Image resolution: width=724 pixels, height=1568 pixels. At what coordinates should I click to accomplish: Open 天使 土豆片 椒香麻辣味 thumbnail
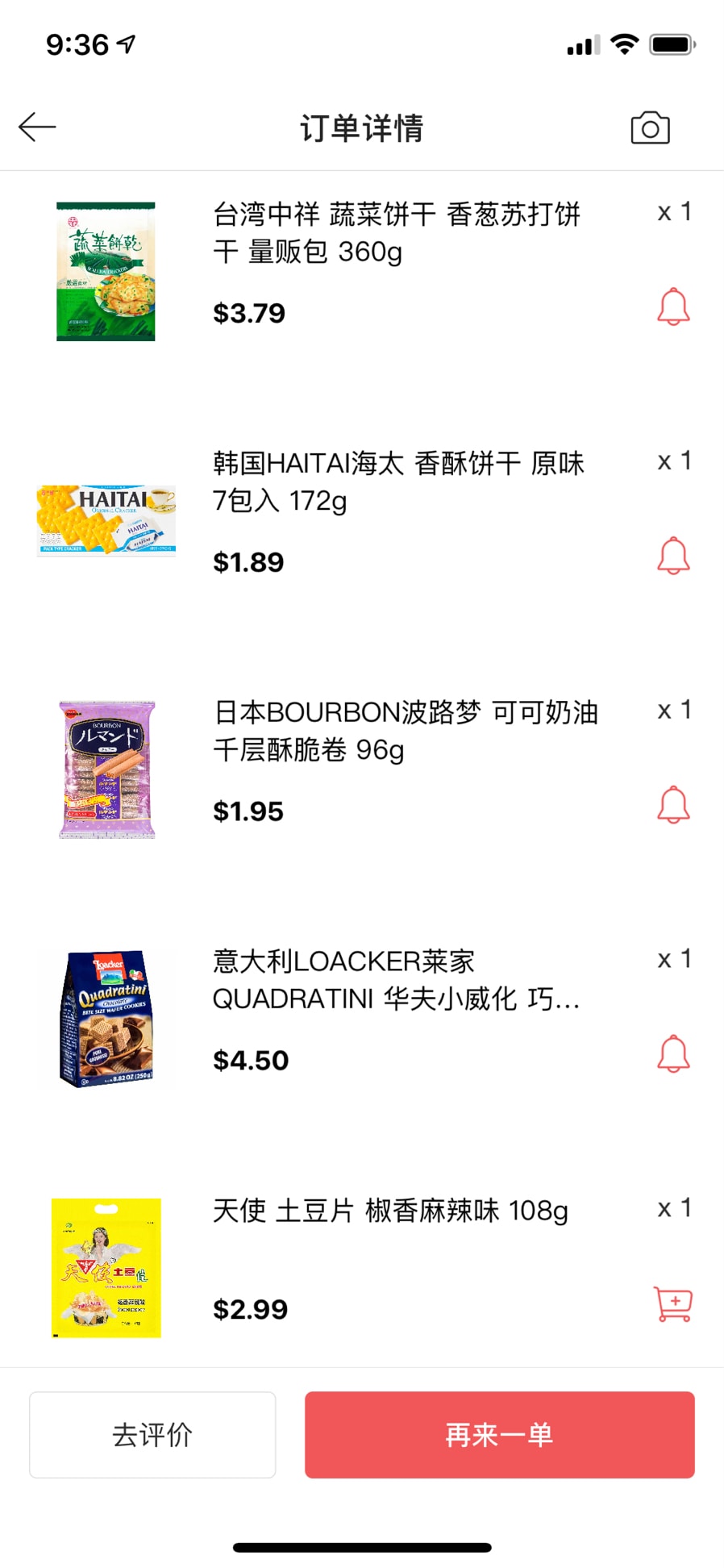pyautogui.click(x=106, y=1268)
